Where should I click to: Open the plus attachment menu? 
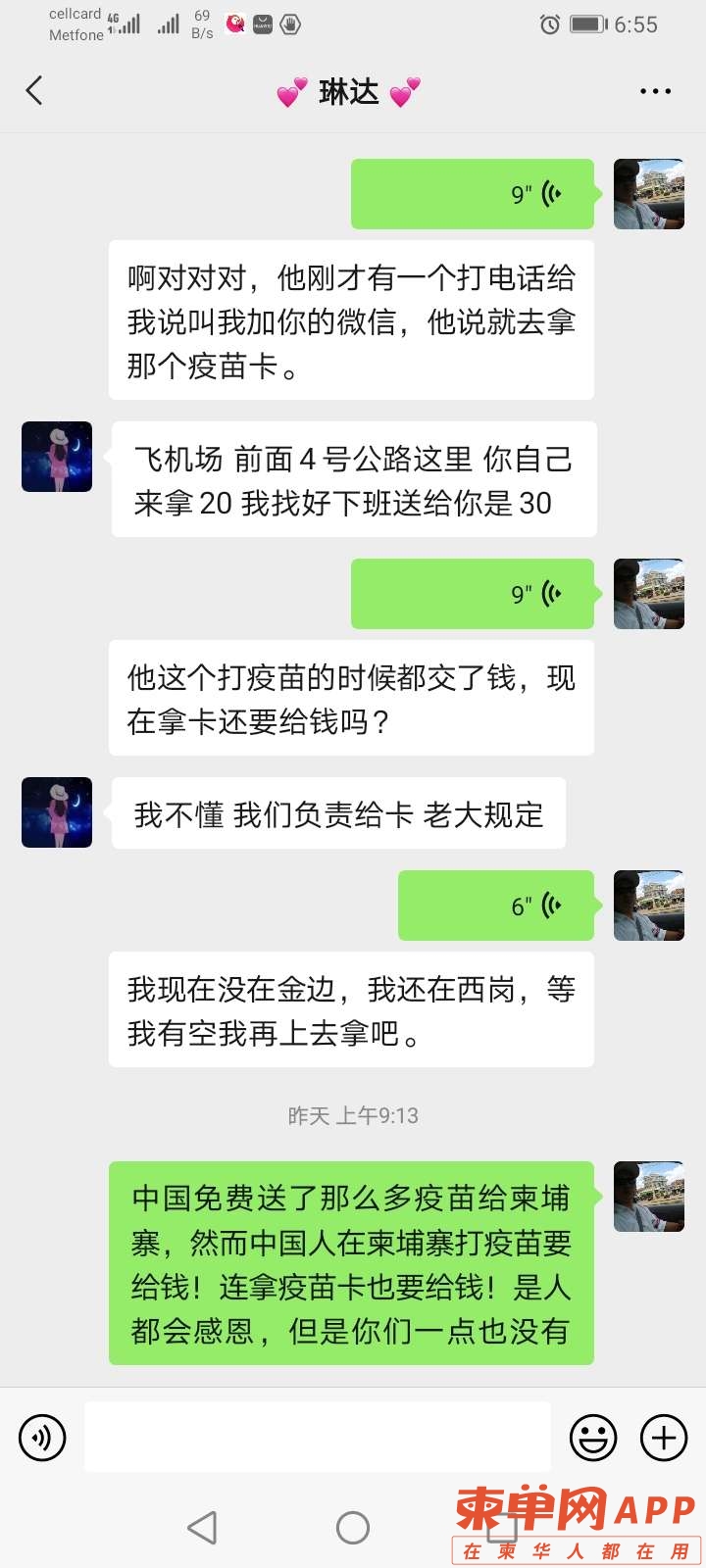(664, 1438)
